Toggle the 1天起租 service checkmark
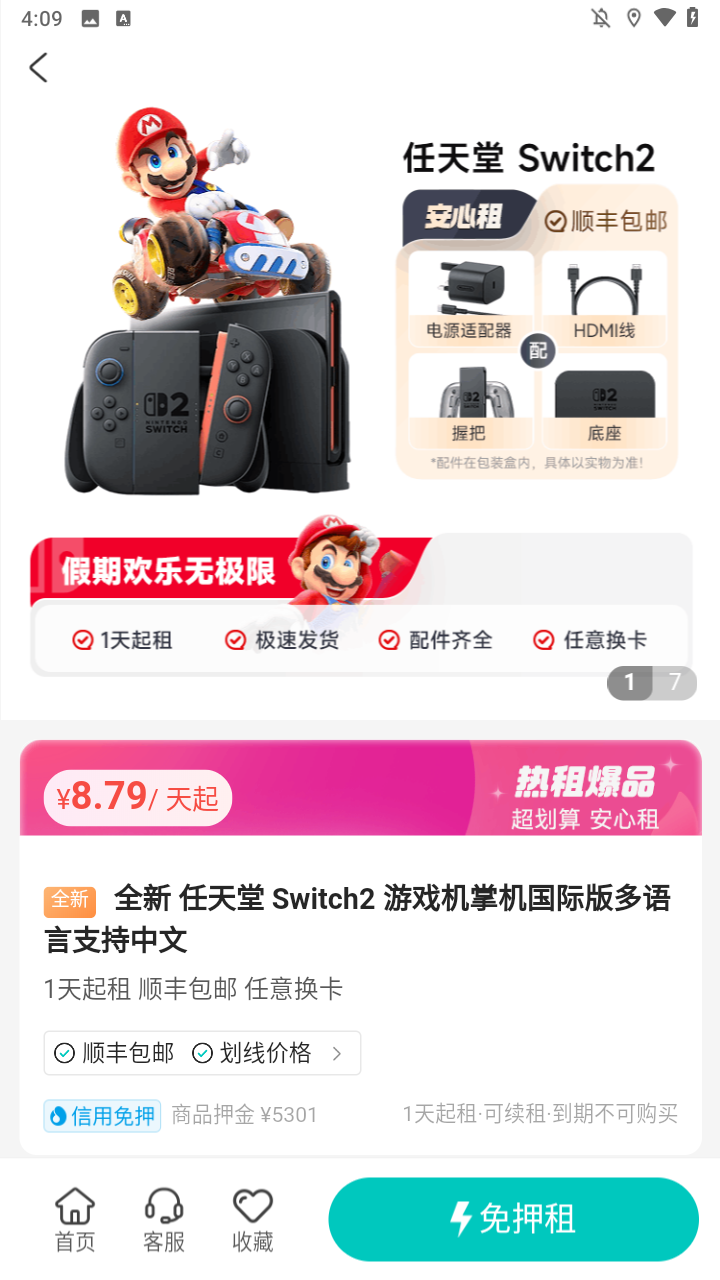The height and width of the screenshot is (1280, 720). coord(82,640)
